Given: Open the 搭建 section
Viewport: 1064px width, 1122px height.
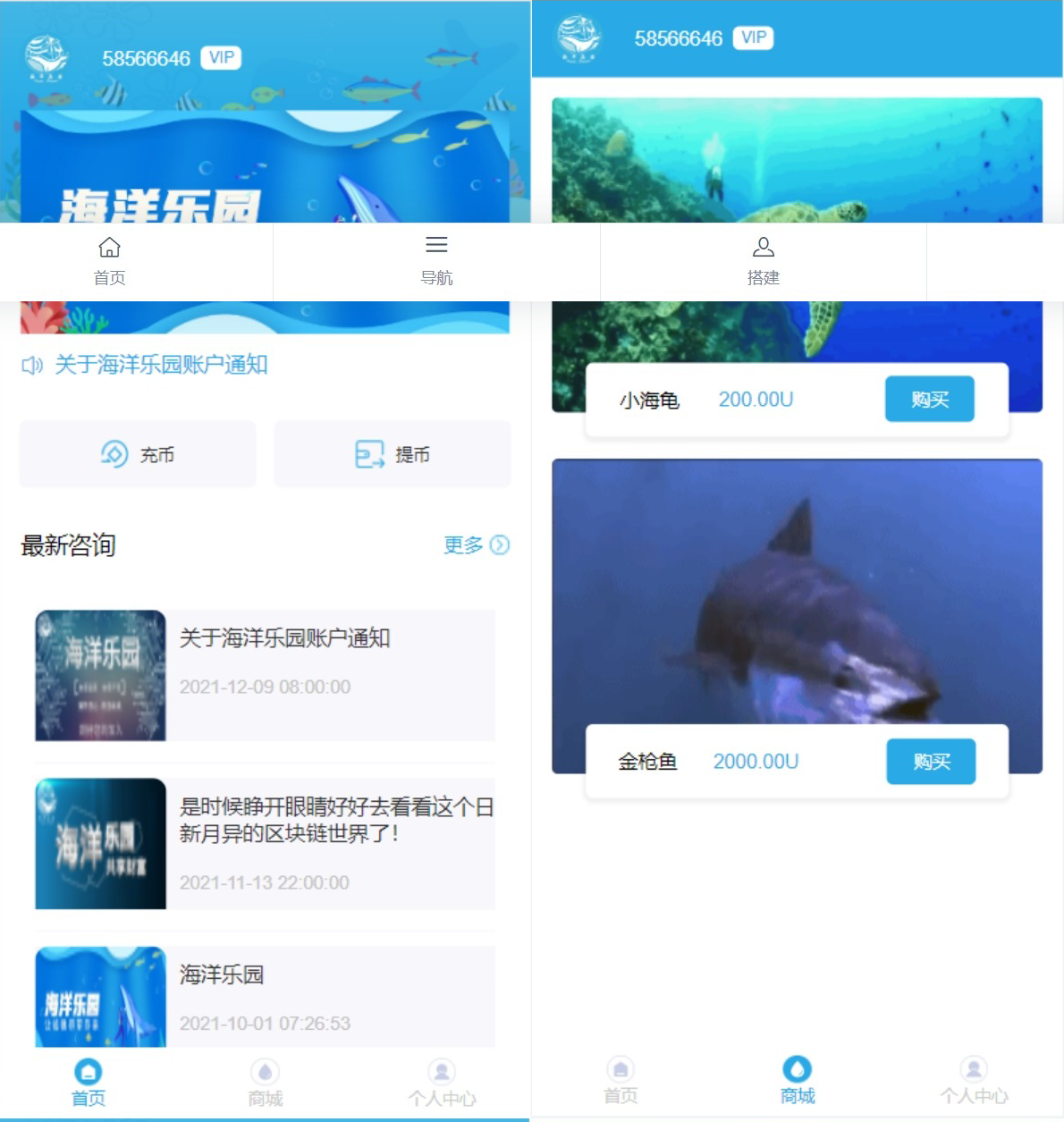Looking at the screenshot, I should (763, 260).
